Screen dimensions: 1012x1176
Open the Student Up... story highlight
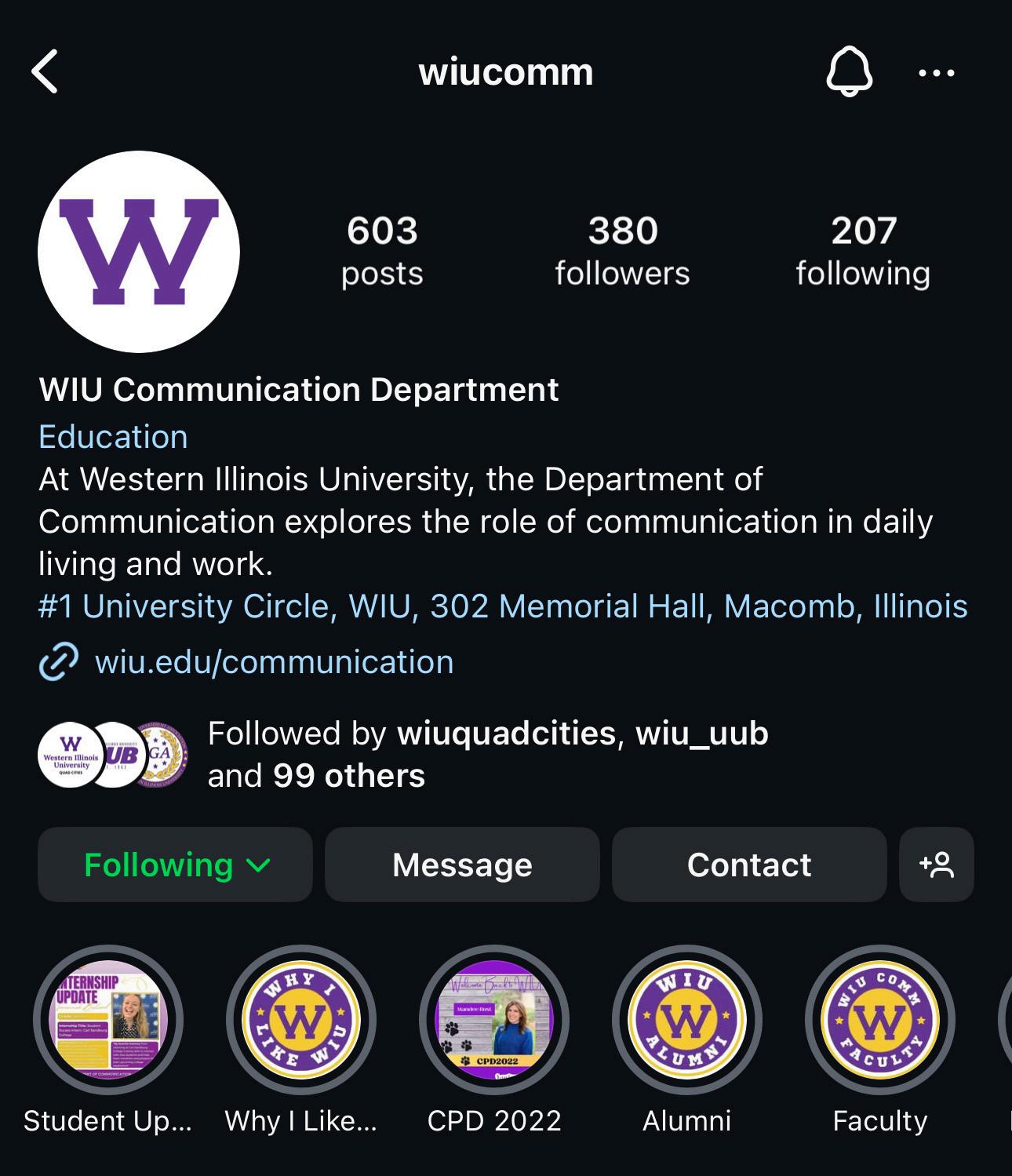point(108,1020)
